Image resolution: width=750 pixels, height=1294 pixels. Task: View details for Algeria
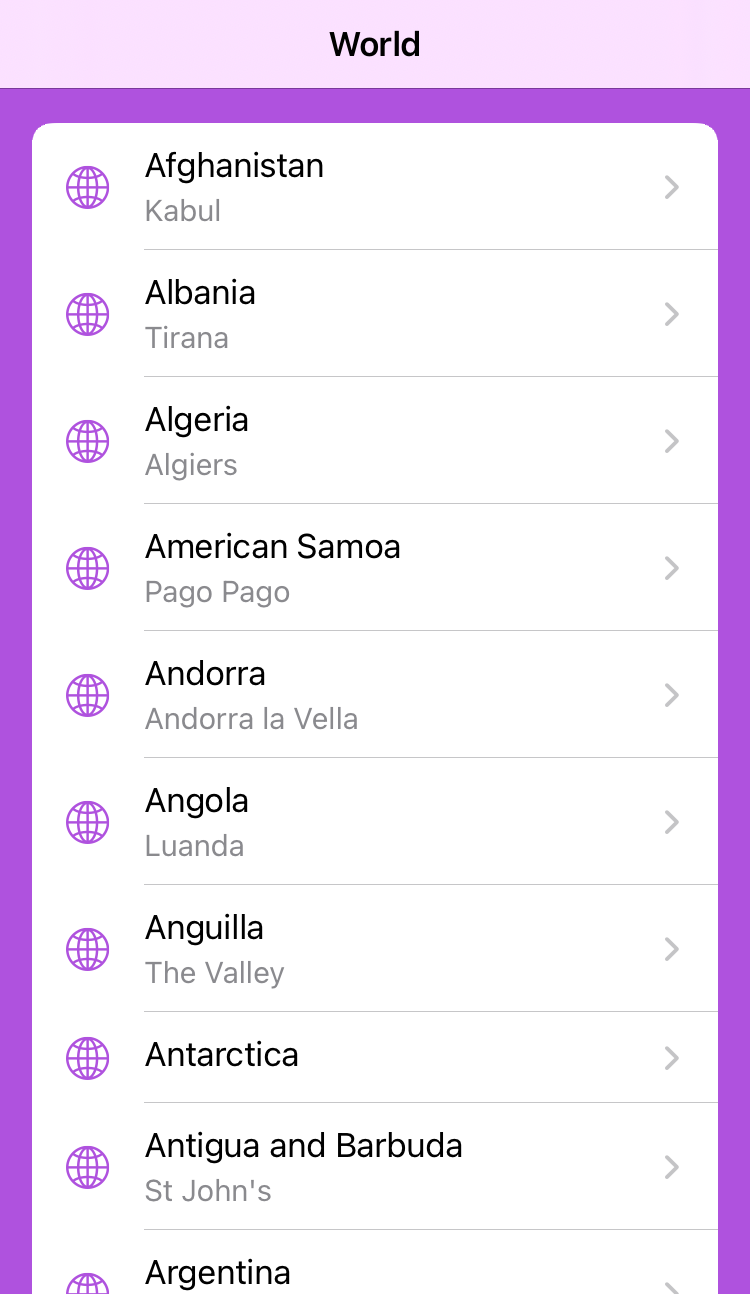[374, 441]
